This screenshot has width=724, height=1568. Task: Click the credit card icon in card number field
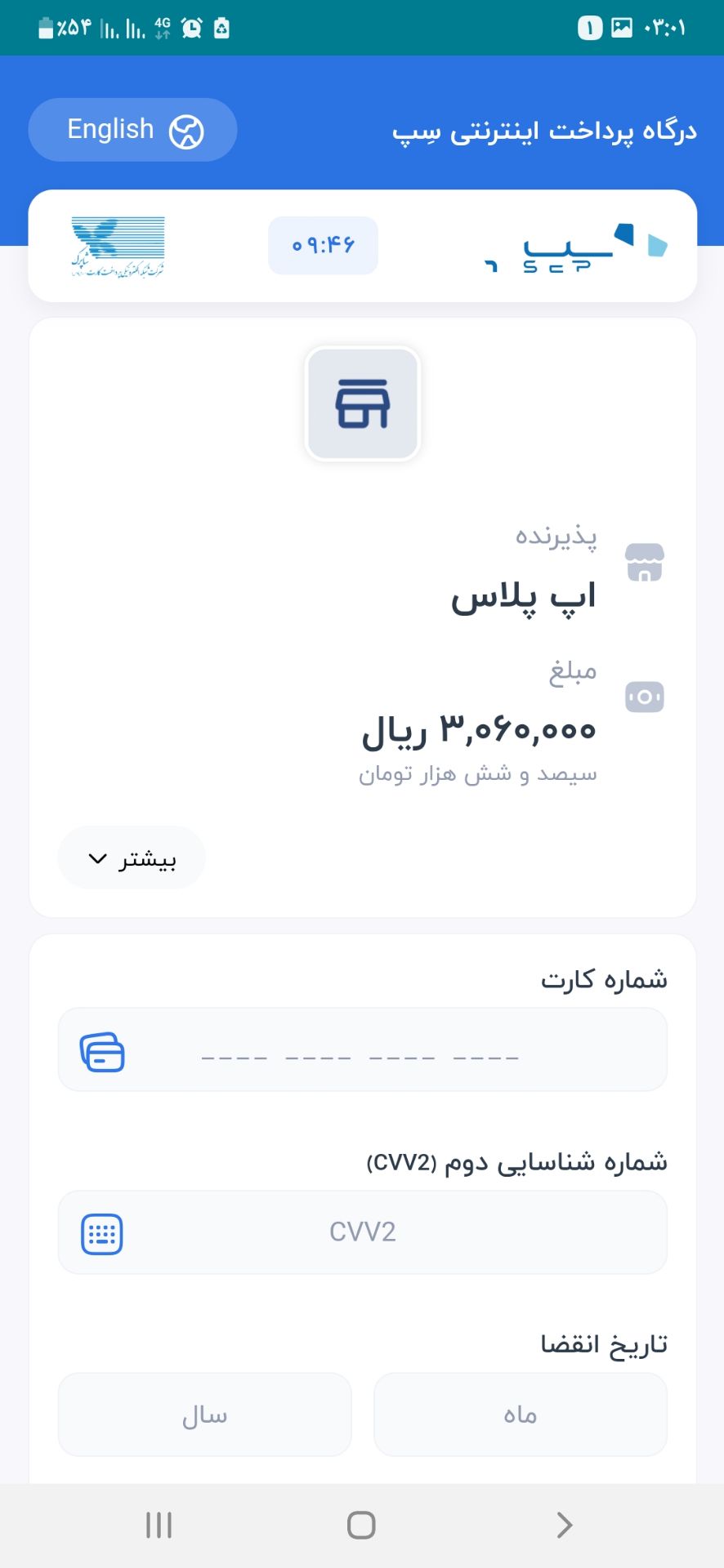click(101, 1051)
